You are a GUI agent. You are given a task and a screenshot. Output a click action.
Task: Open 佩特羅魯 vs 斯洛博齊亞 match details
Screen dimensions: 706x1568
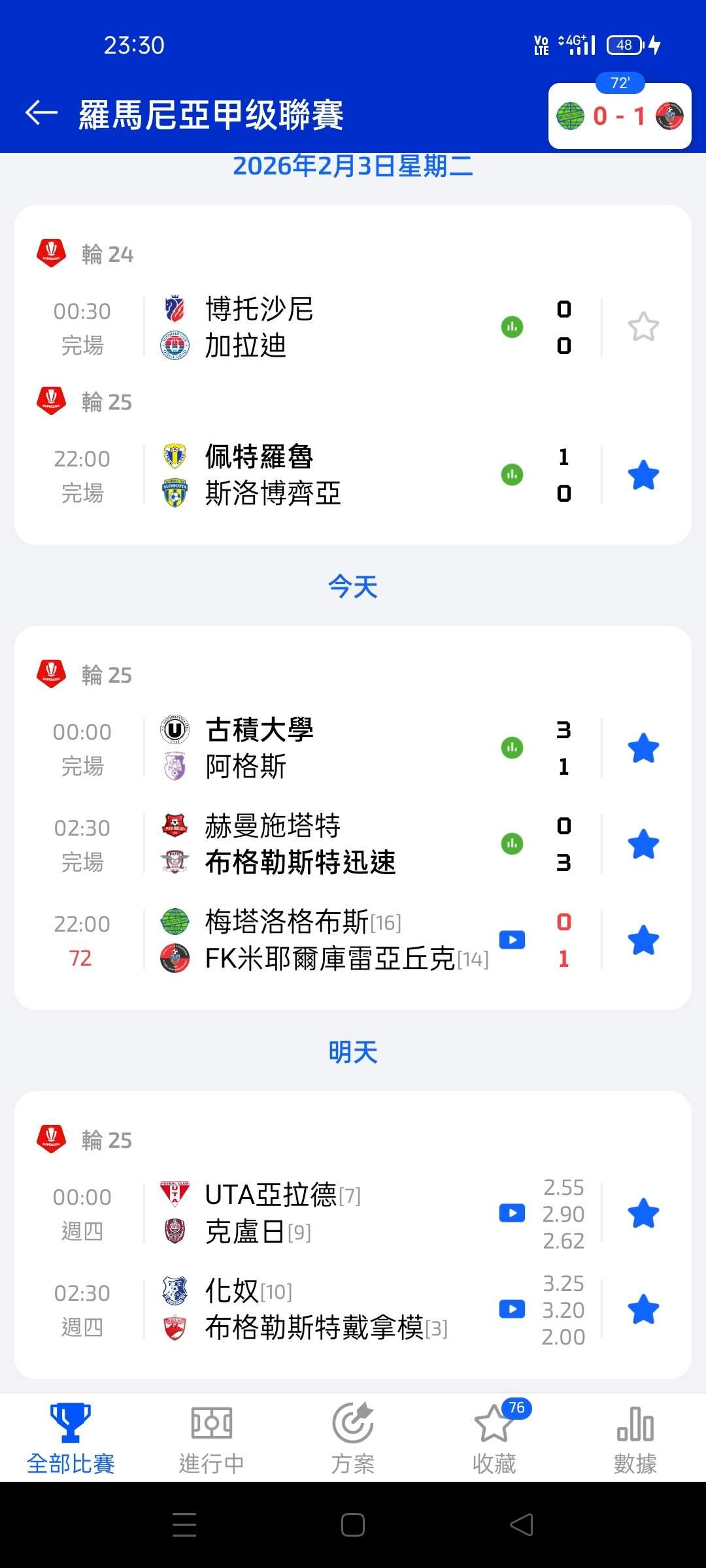(x=314, y=475)
